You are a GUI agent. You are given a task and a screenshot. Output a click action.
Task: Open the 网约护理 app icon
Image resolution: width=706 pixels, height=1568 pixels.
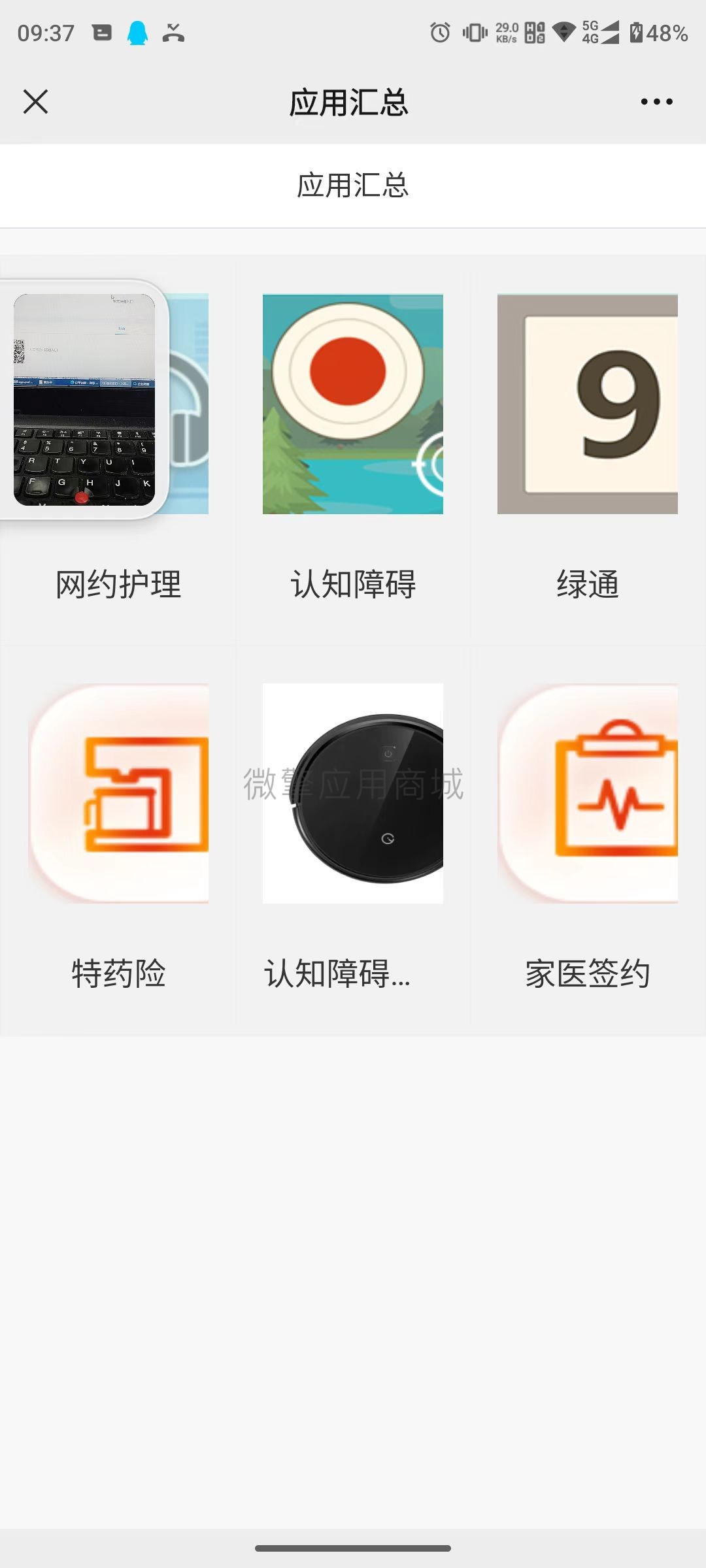point(118,402)
